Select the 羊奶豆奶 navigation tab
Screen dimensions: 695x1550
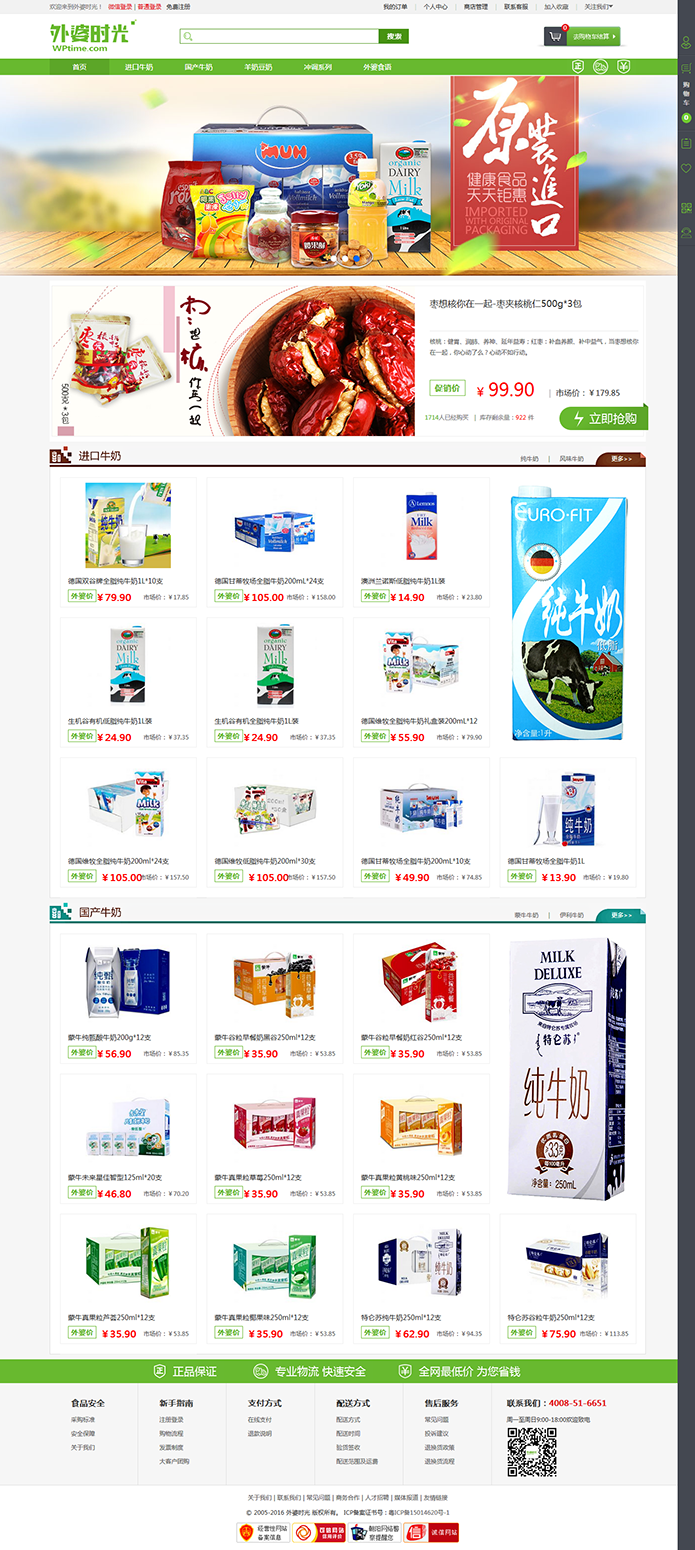point(258,67)
